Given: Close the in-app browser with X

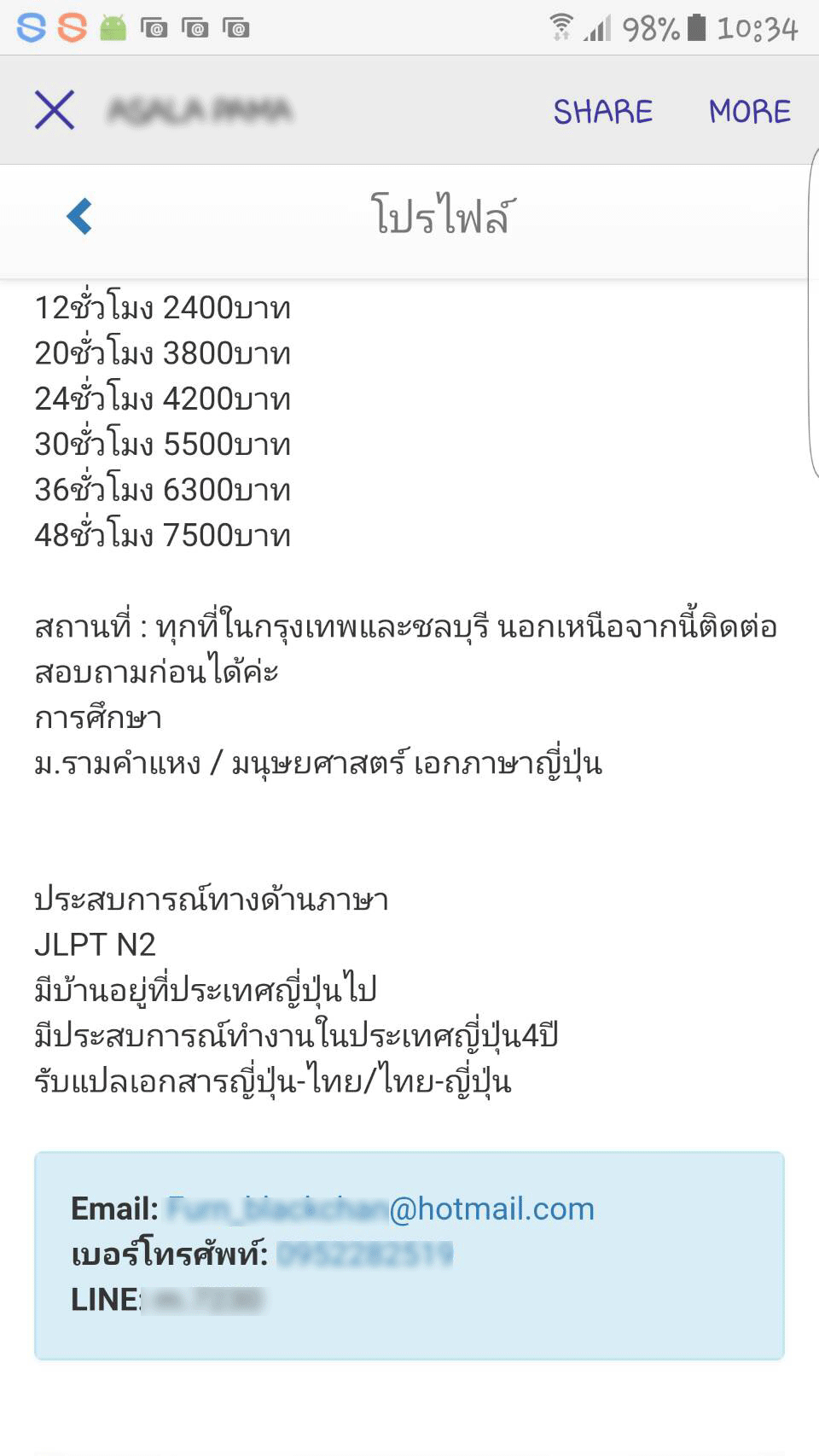Looking at the screenshot, I should (x=55, y=110).
